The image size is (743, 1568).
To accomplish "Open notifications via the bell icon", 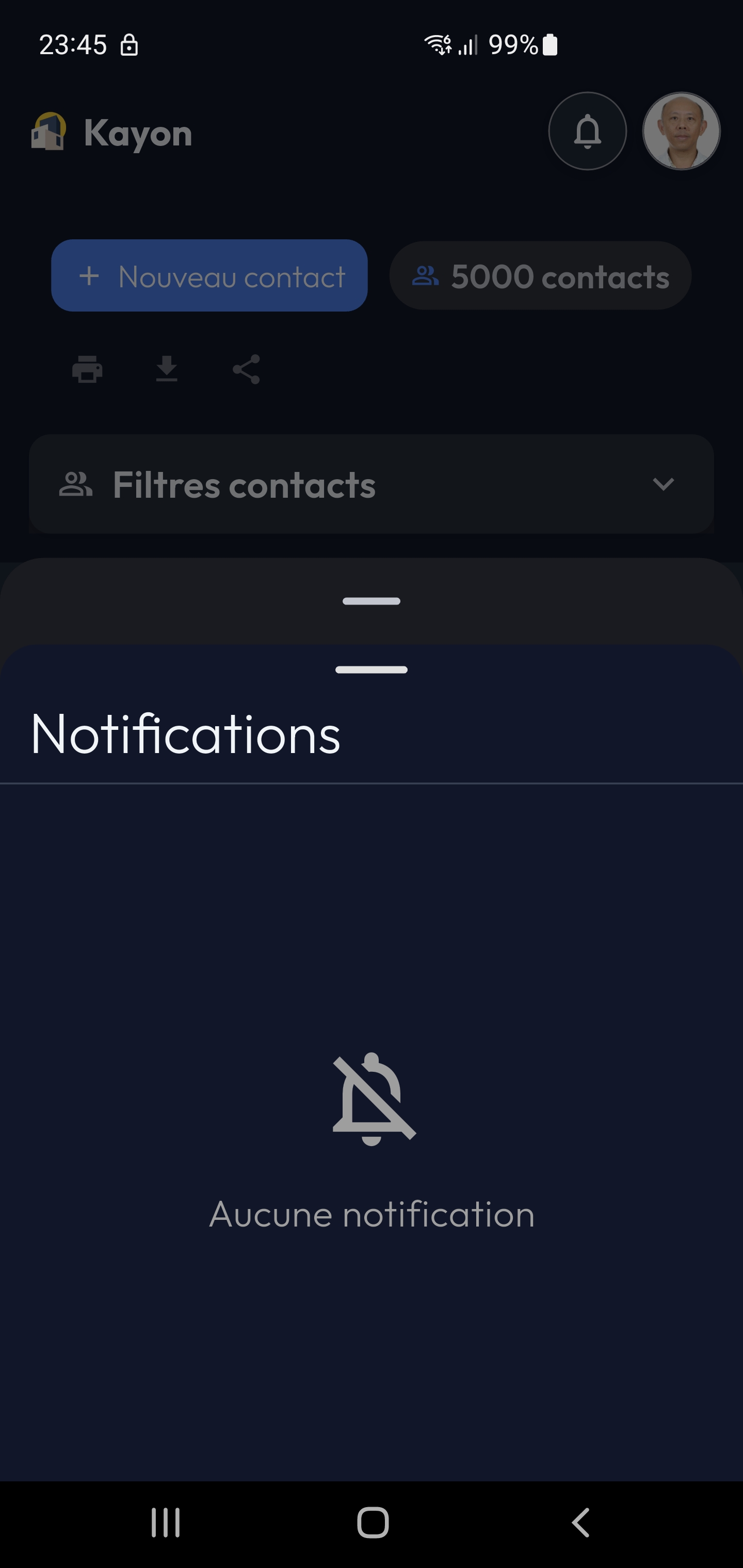I will click(587, 132).
